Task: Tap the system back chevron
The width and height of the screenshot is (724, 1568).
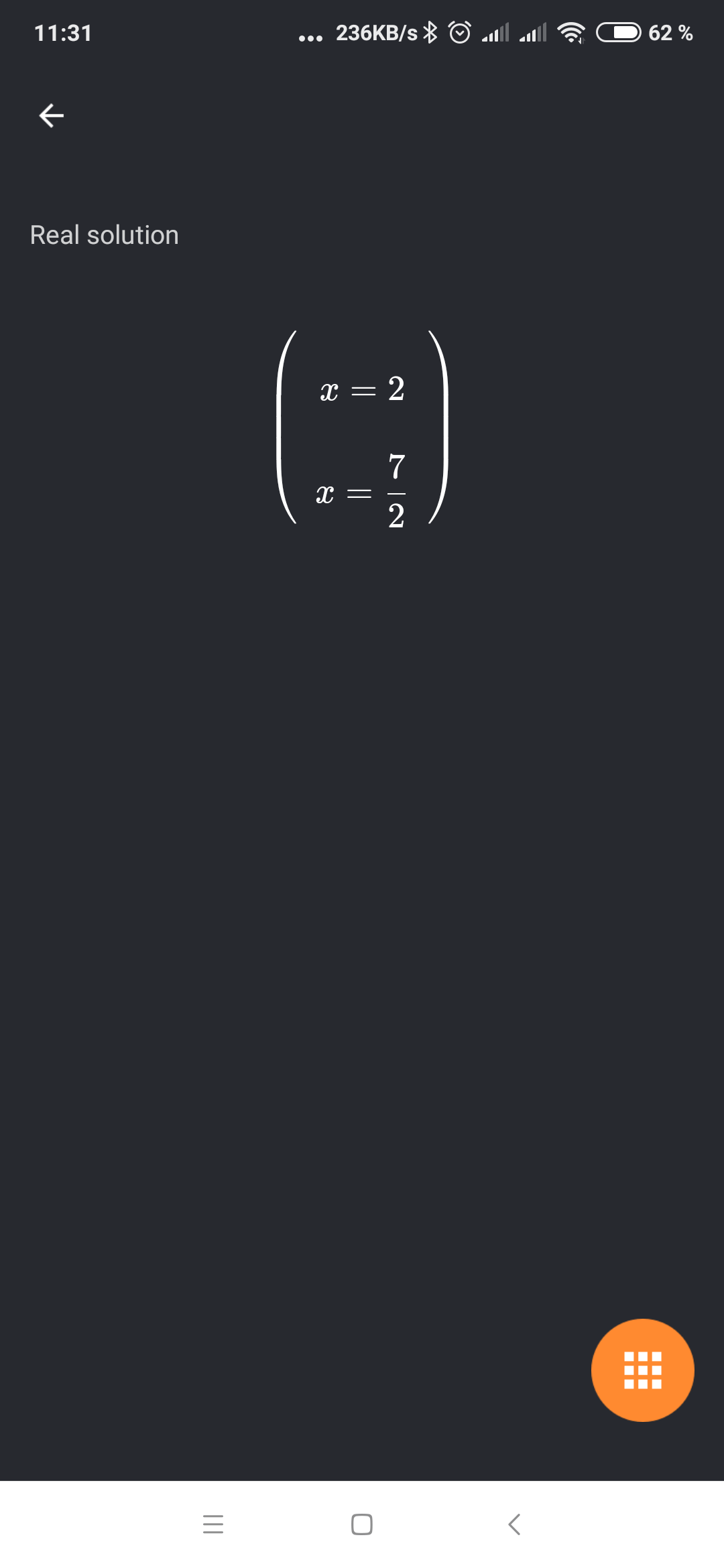Action: 514,1524
